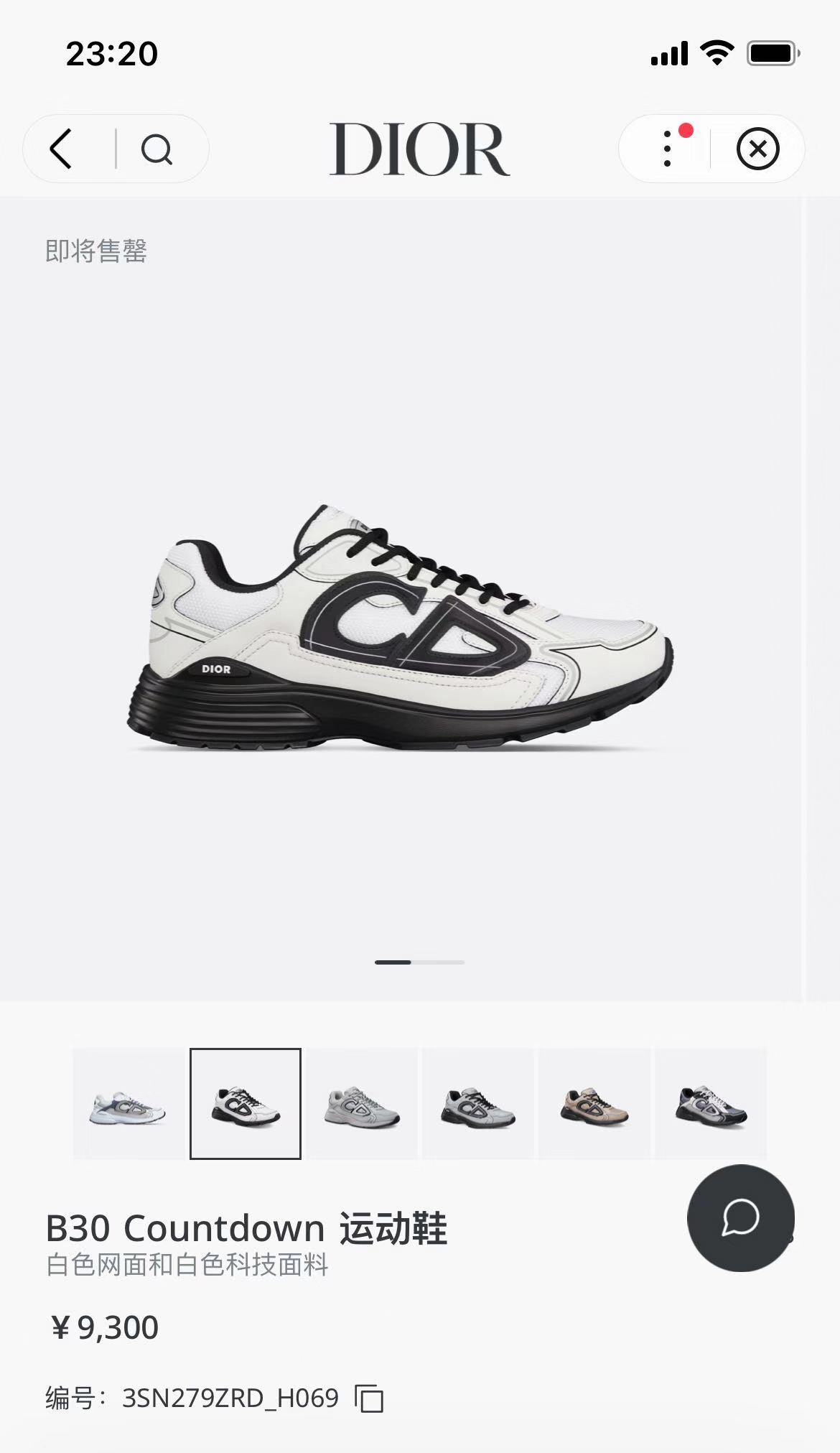Select the beige sneaker variant
Viewport: 840px width, 1453px height.
point(594,1104)
